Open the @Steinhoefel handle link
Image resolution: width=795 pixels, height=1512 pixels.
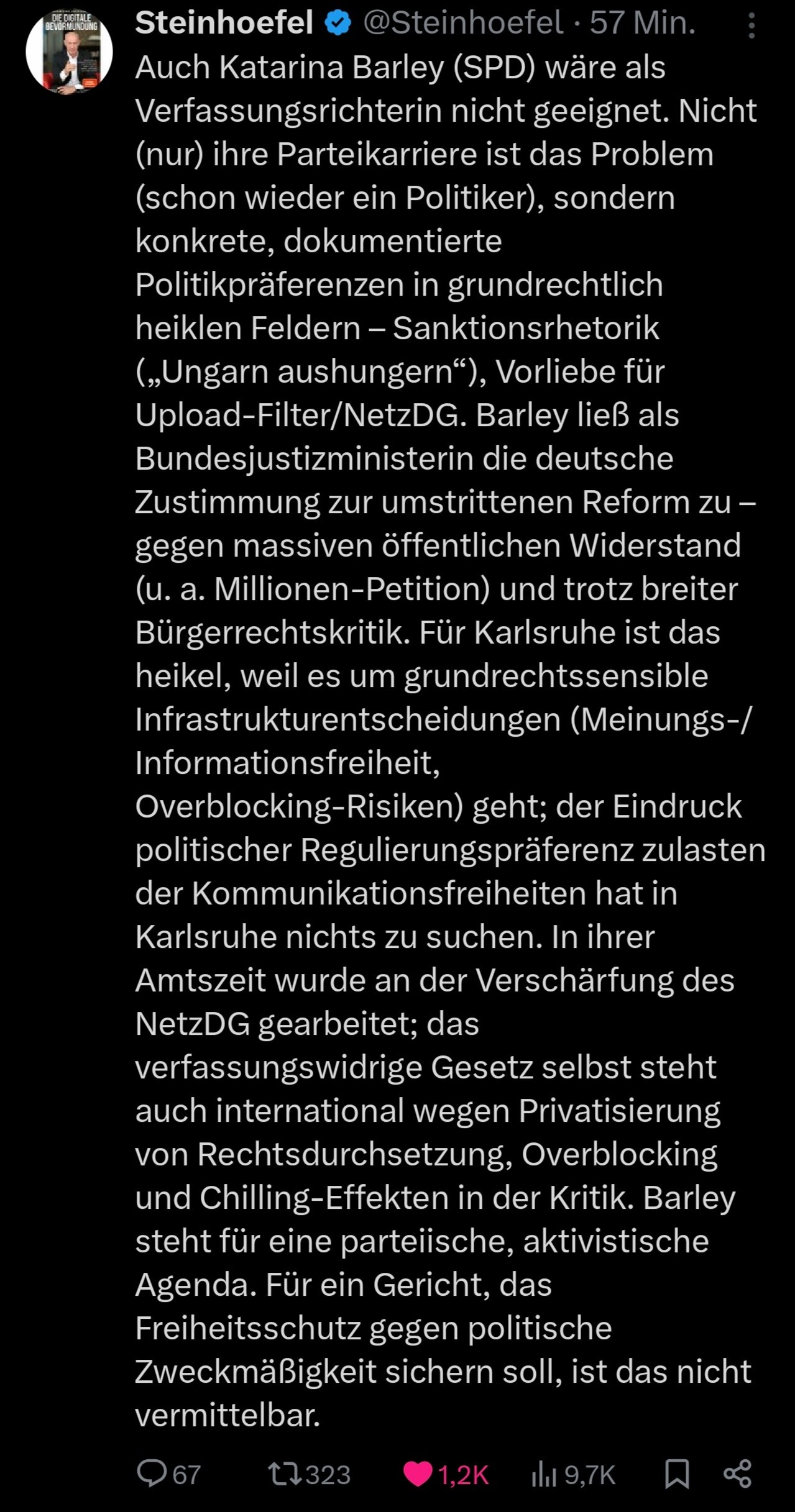(x=463, y=24)
